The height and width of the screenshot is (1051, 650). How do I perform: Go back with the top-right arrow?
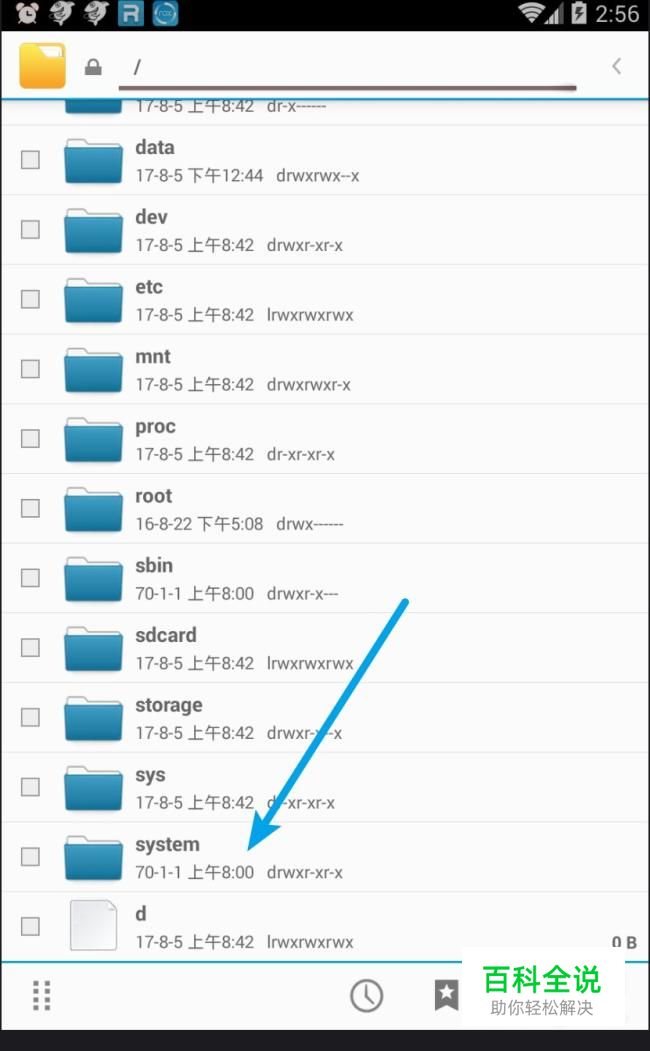pyautogui.click(x=616, y=66)
